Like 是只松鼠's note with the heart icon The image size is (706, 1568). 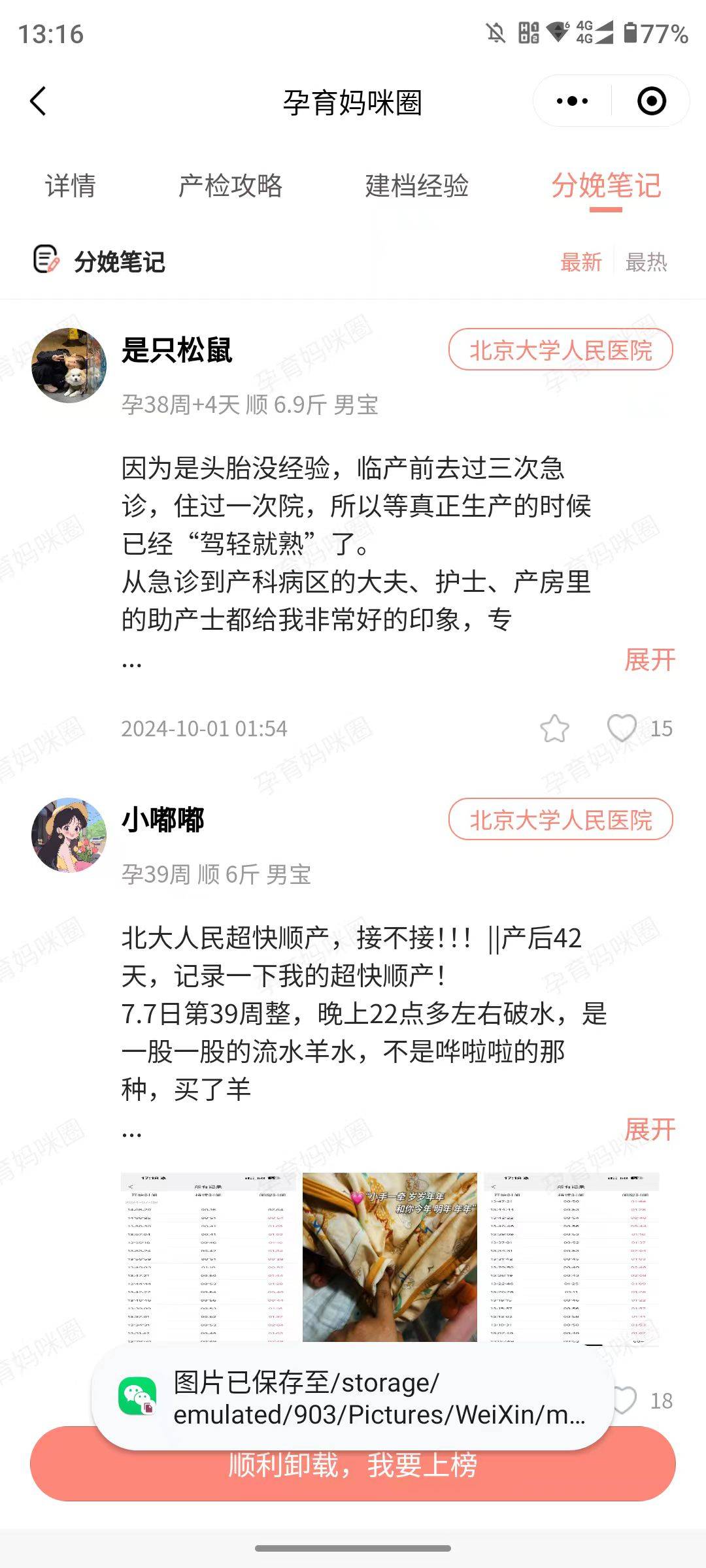[622, 728]
